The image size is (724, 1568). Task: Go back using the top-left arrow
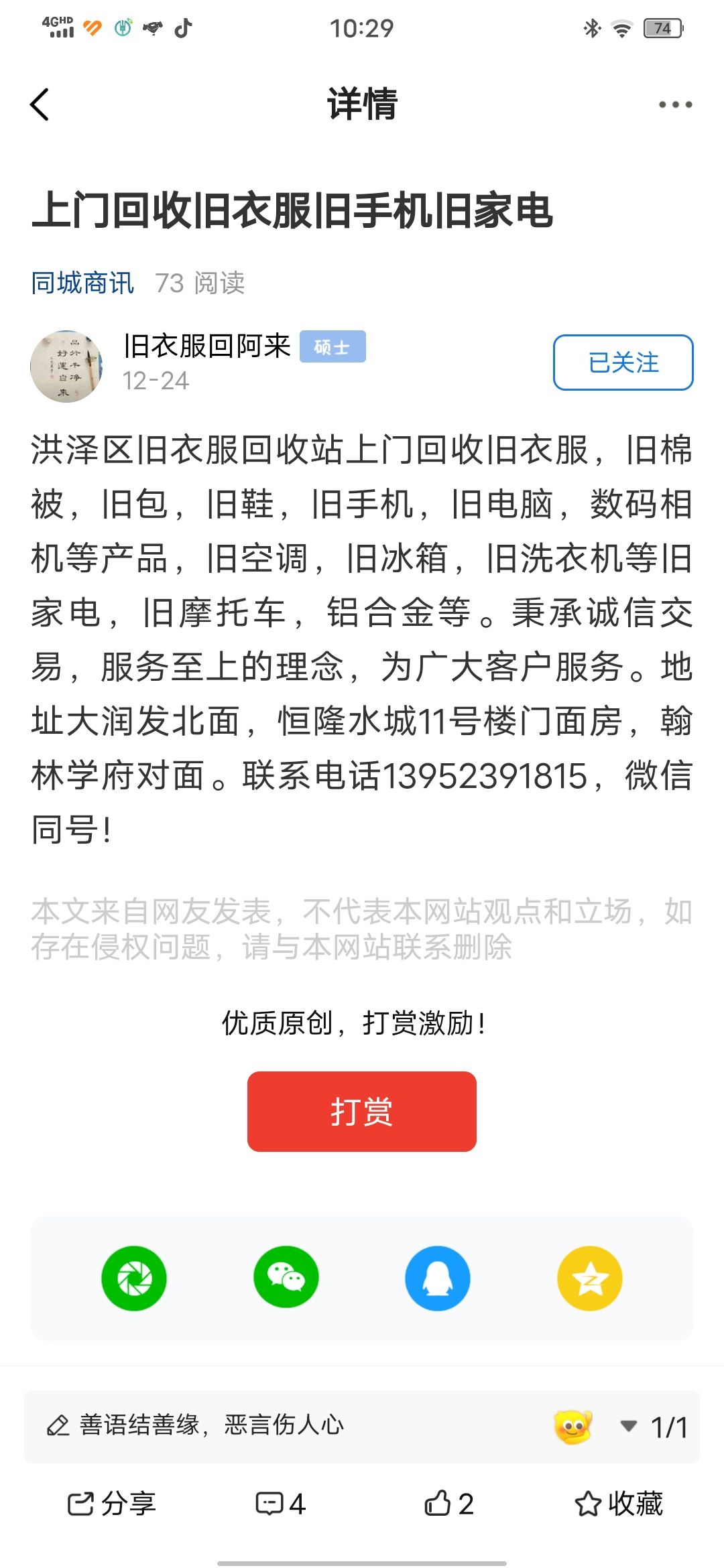(40, 105)
